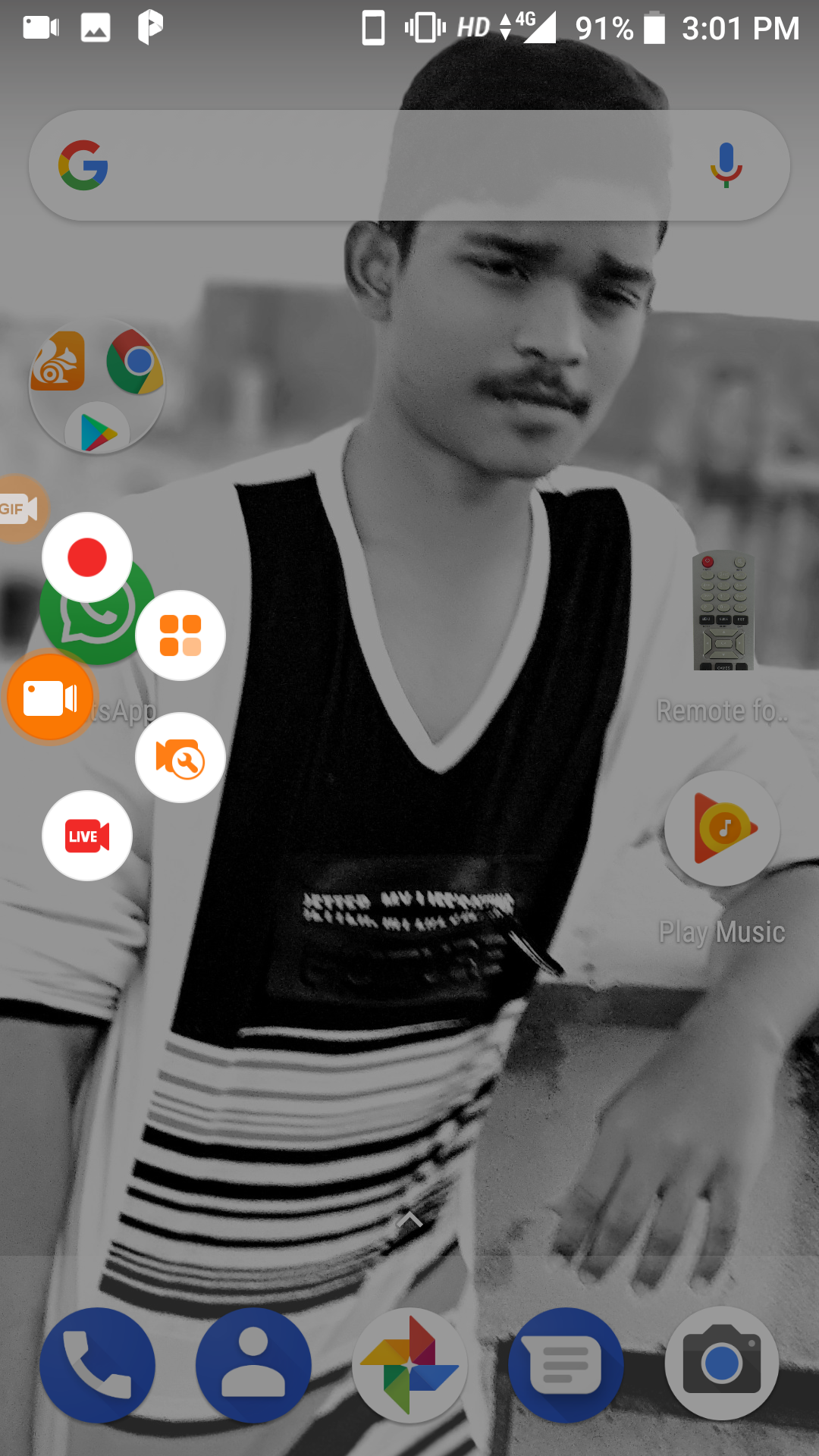Start voice search with the microphone
Image resolution: width=819 pixels, height=1456 pixels.
pyautogui.click(x=726, y=165)
